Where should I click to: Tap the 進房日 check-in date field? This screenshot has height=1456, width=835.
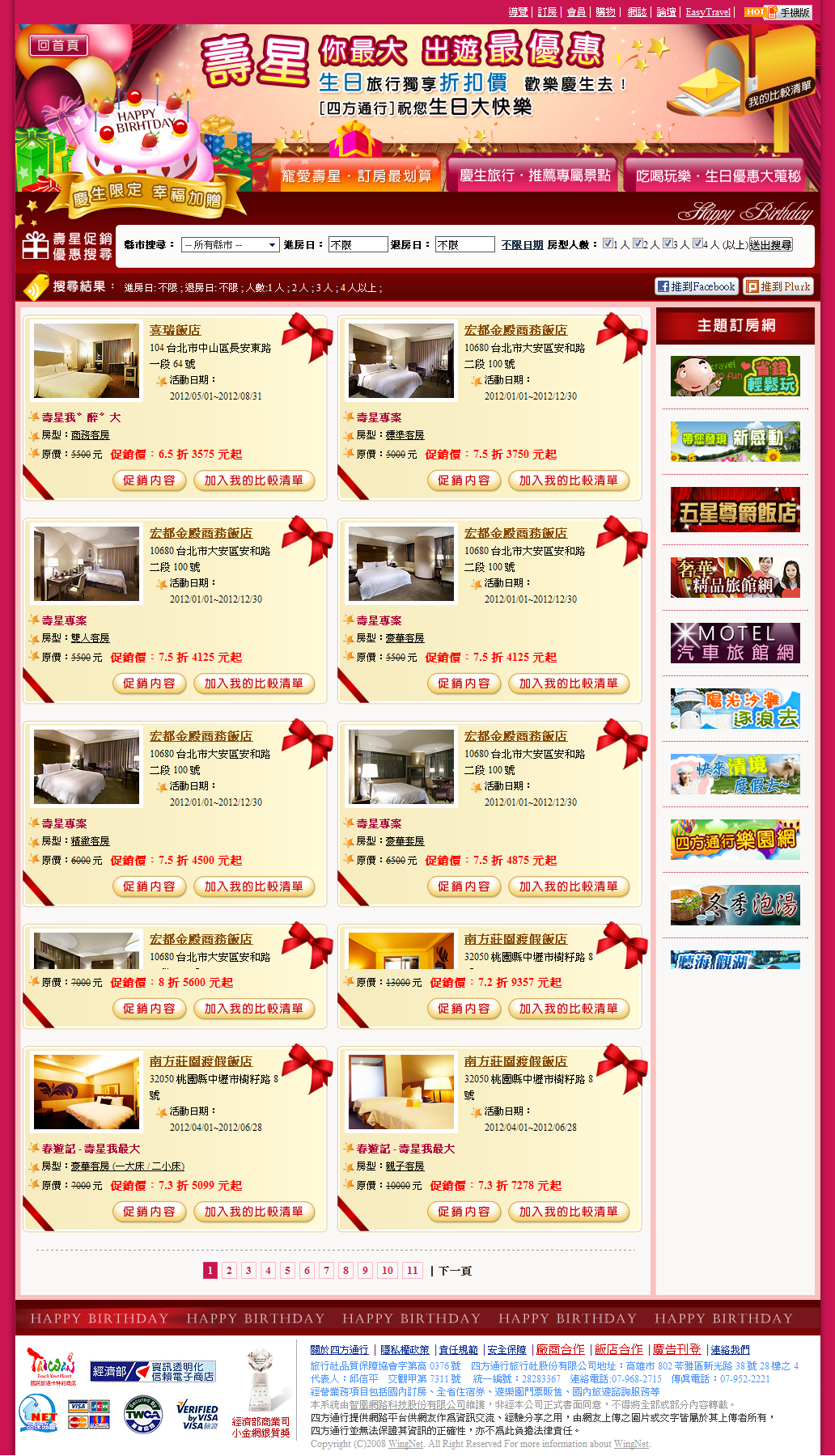click(x=358, y=244)
